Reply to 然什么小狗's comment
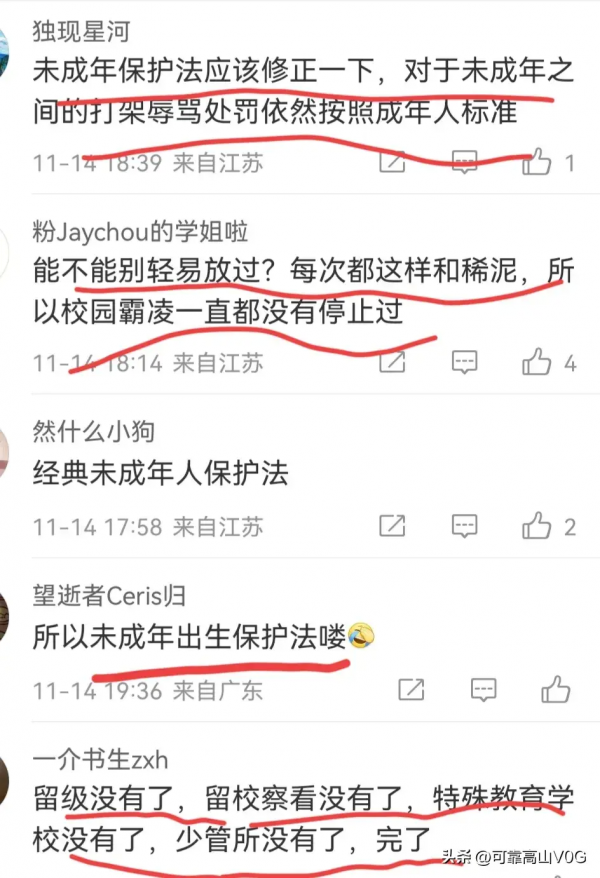 [x=465, y=525]
